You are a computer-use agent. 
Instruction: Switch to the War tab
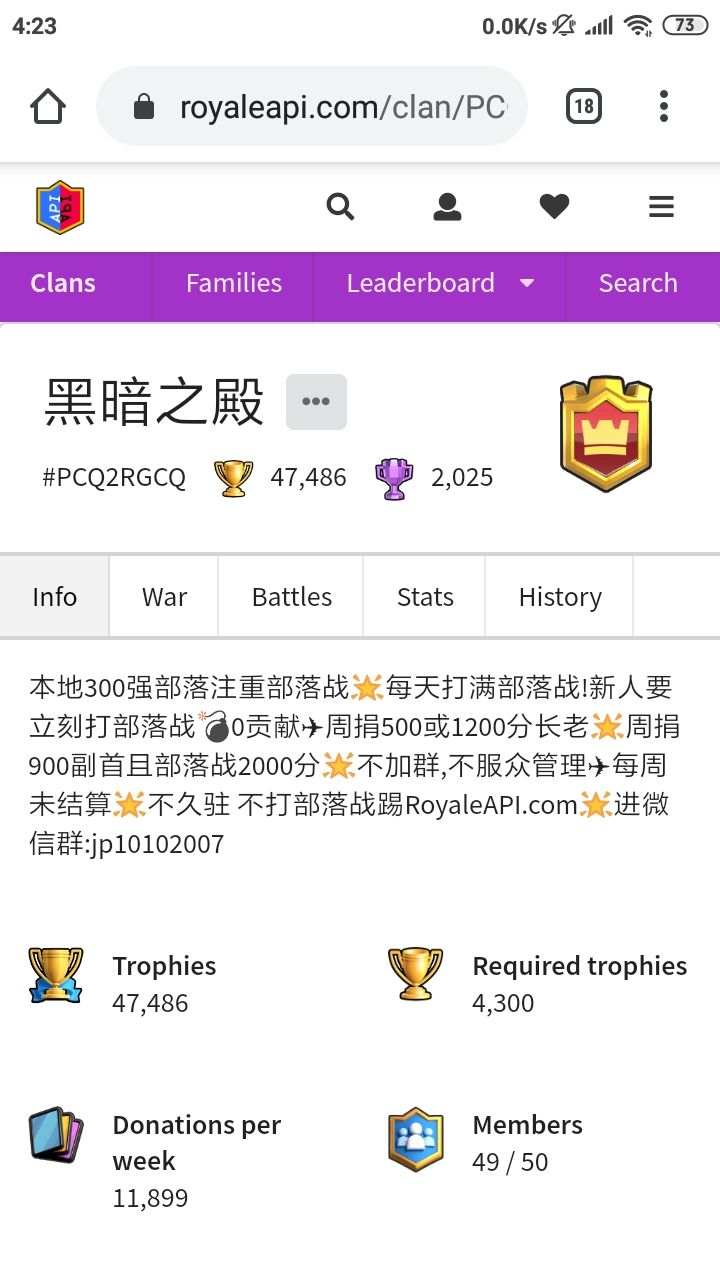164,597
